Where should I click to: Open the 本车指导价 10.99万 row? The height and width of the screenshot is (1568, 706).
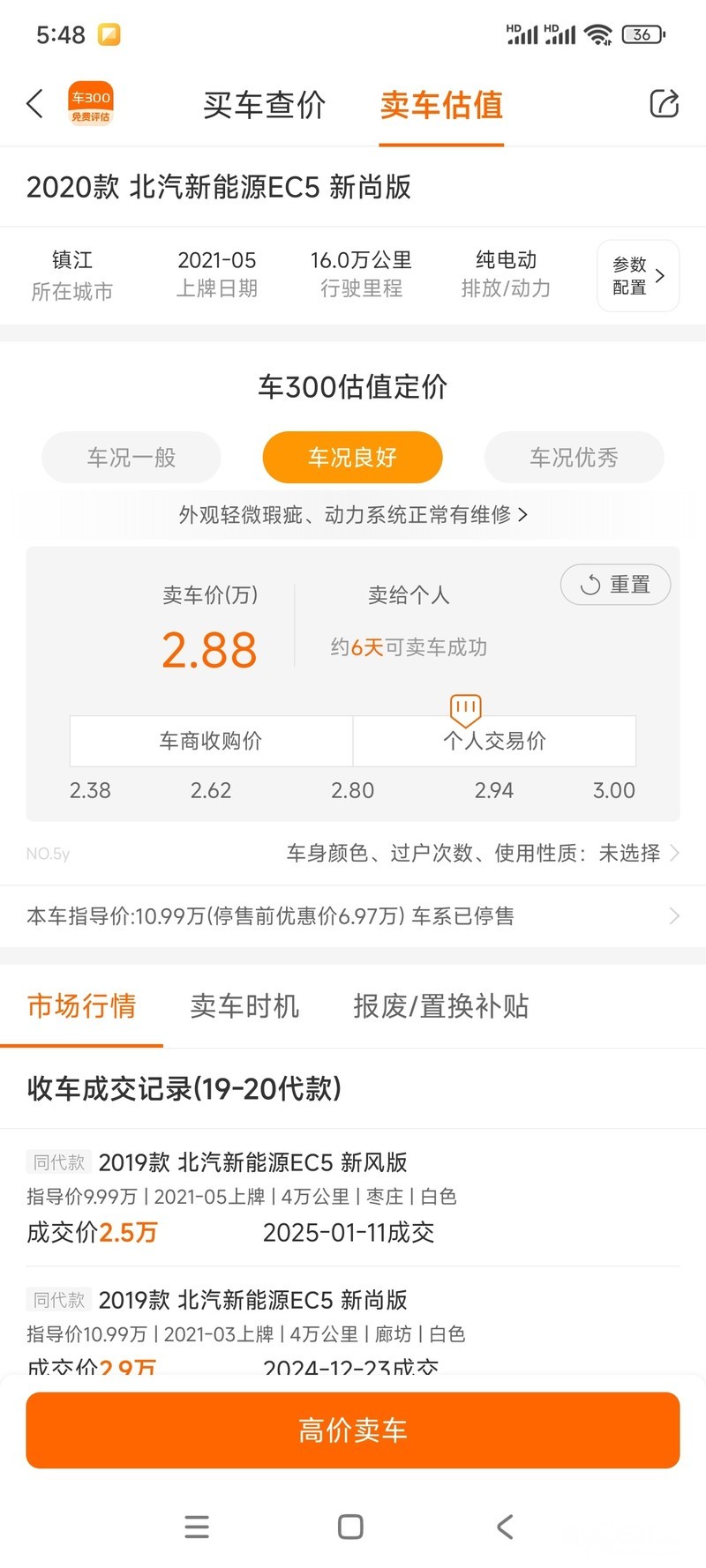(x=353, y=916)
